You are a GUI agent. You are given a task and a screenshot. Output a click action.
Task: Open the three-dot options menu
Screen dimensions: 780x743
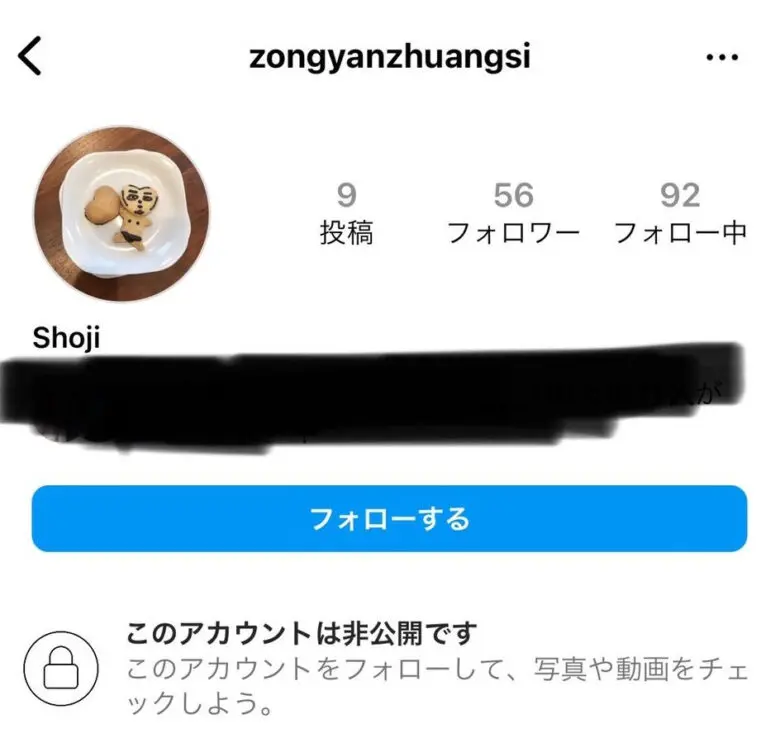click(x=721, y=58)
